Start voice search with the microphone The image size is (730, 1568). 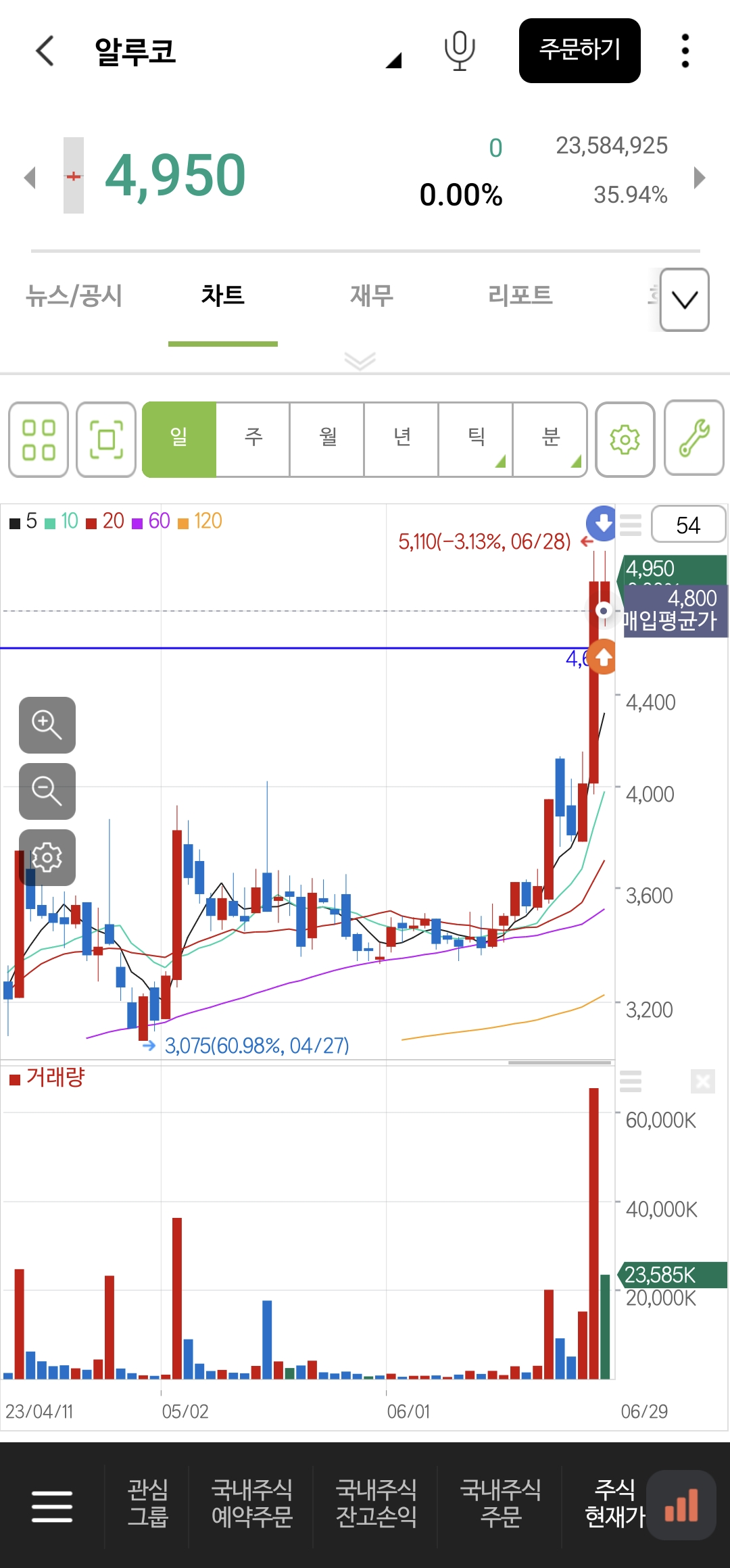coord(460,51)
